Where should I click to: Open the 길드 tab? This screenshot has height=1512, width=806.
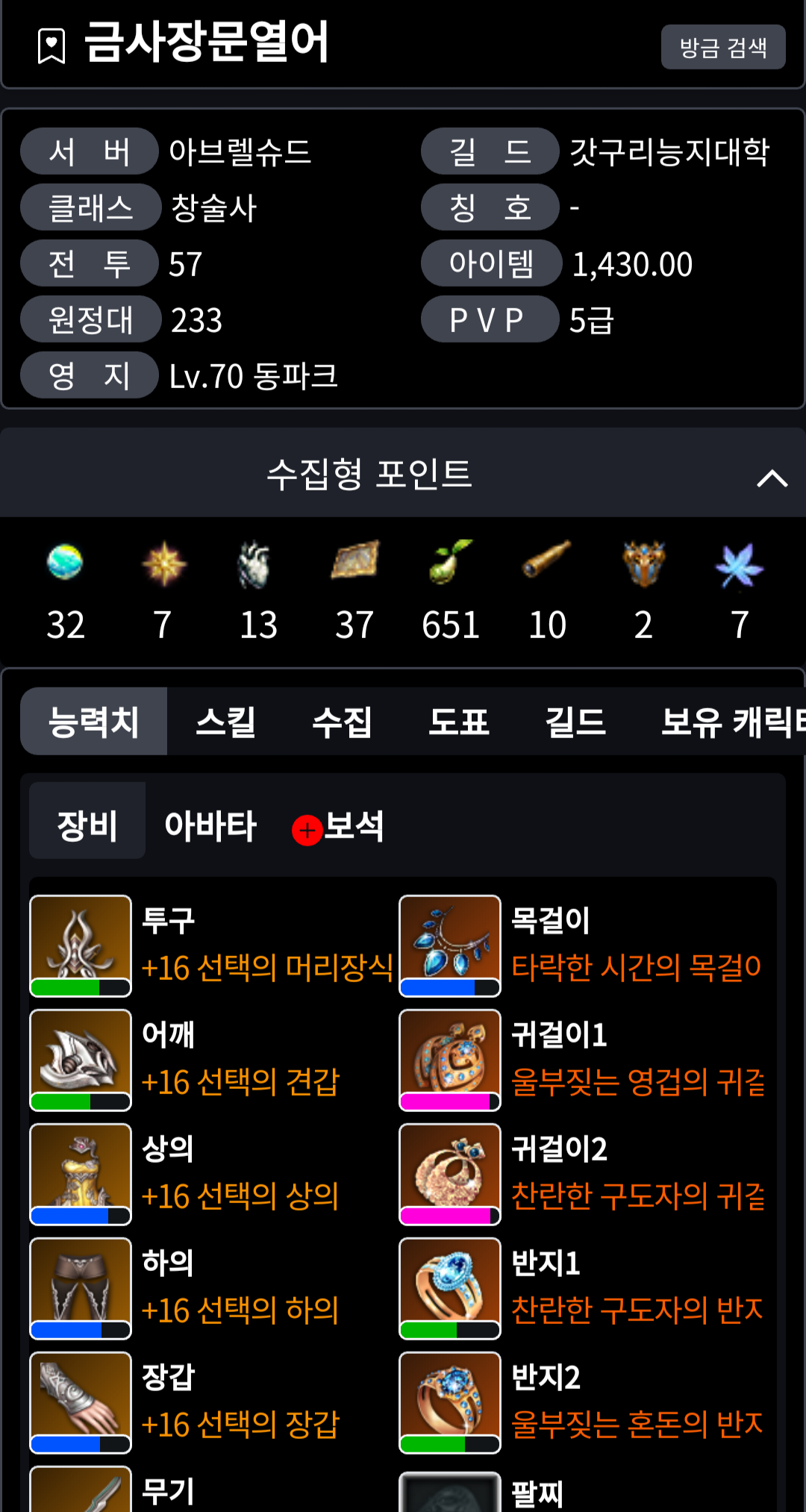pyautogui.click(x=575, y=722)
